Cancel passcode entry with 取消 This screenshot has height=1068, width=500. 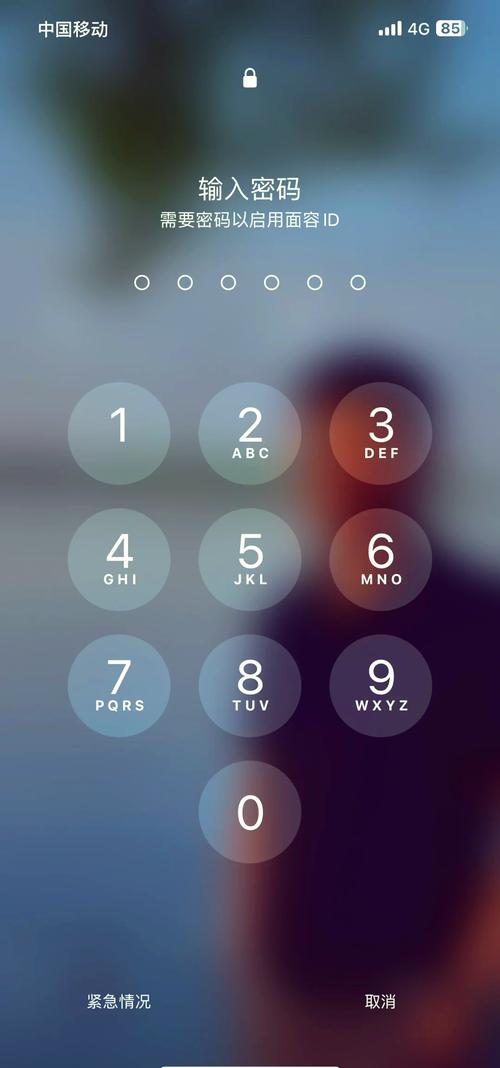380,1001
